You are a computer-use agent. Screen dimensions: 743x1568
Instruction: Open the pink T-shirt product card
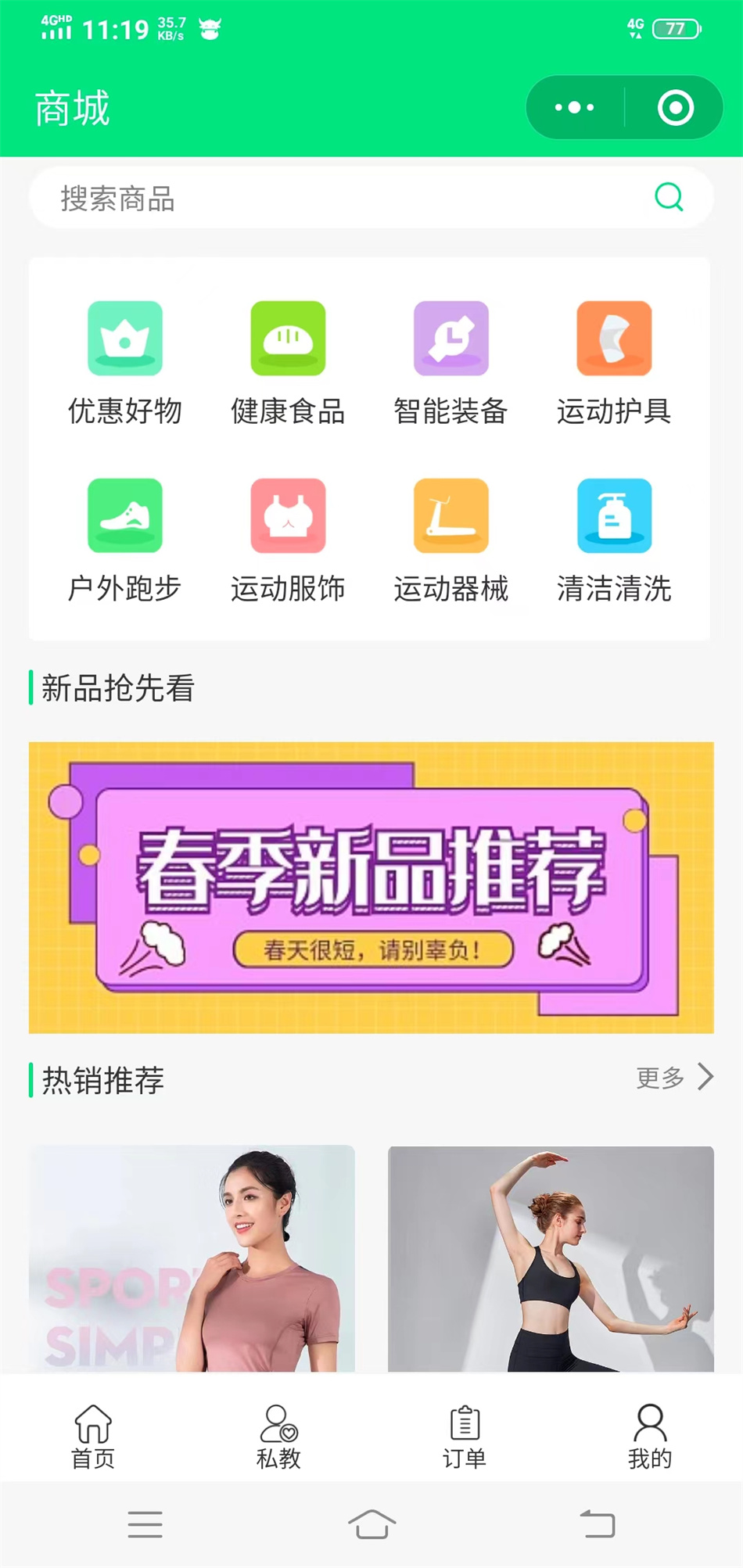tap(192, 1258)
